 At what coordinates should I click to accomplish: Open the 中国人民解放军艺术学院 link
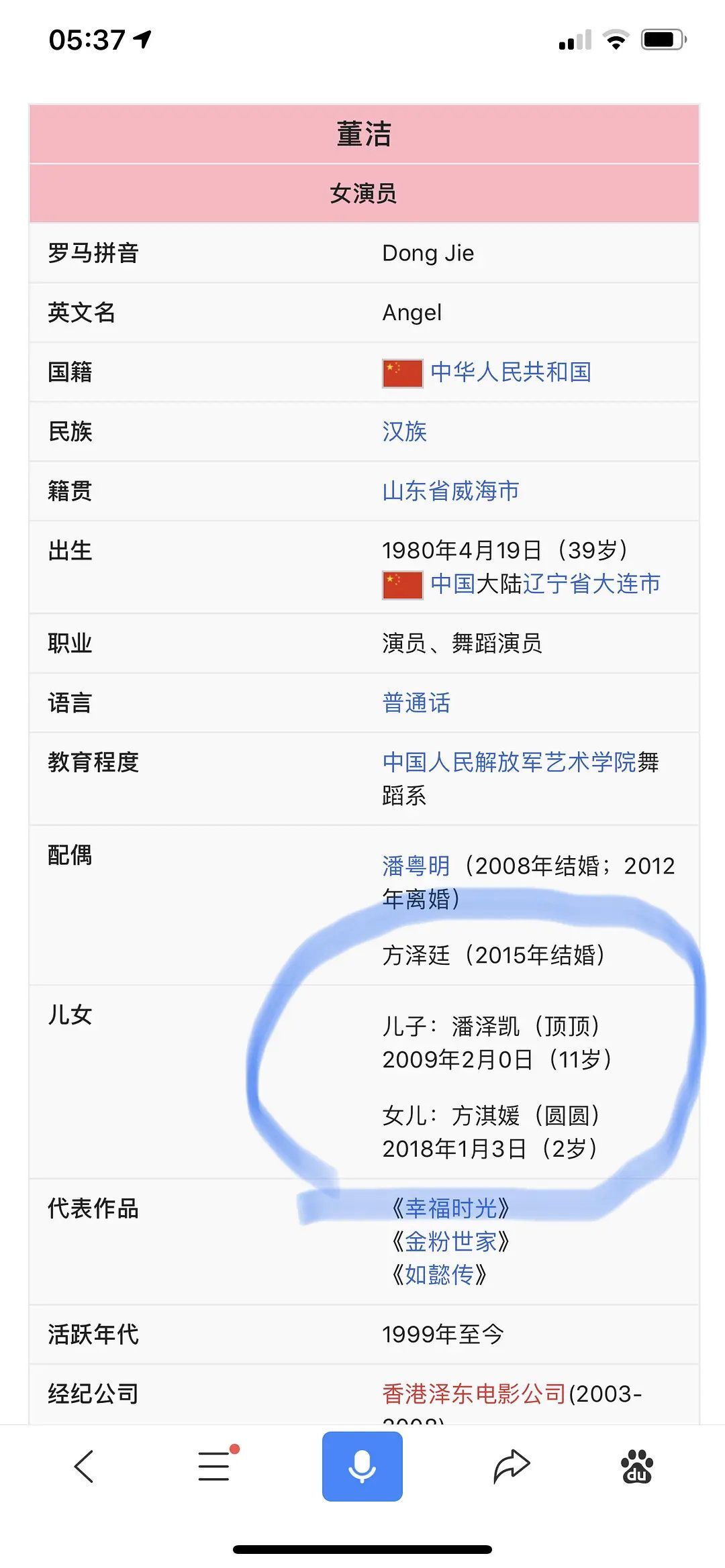(x=509, y=762)
